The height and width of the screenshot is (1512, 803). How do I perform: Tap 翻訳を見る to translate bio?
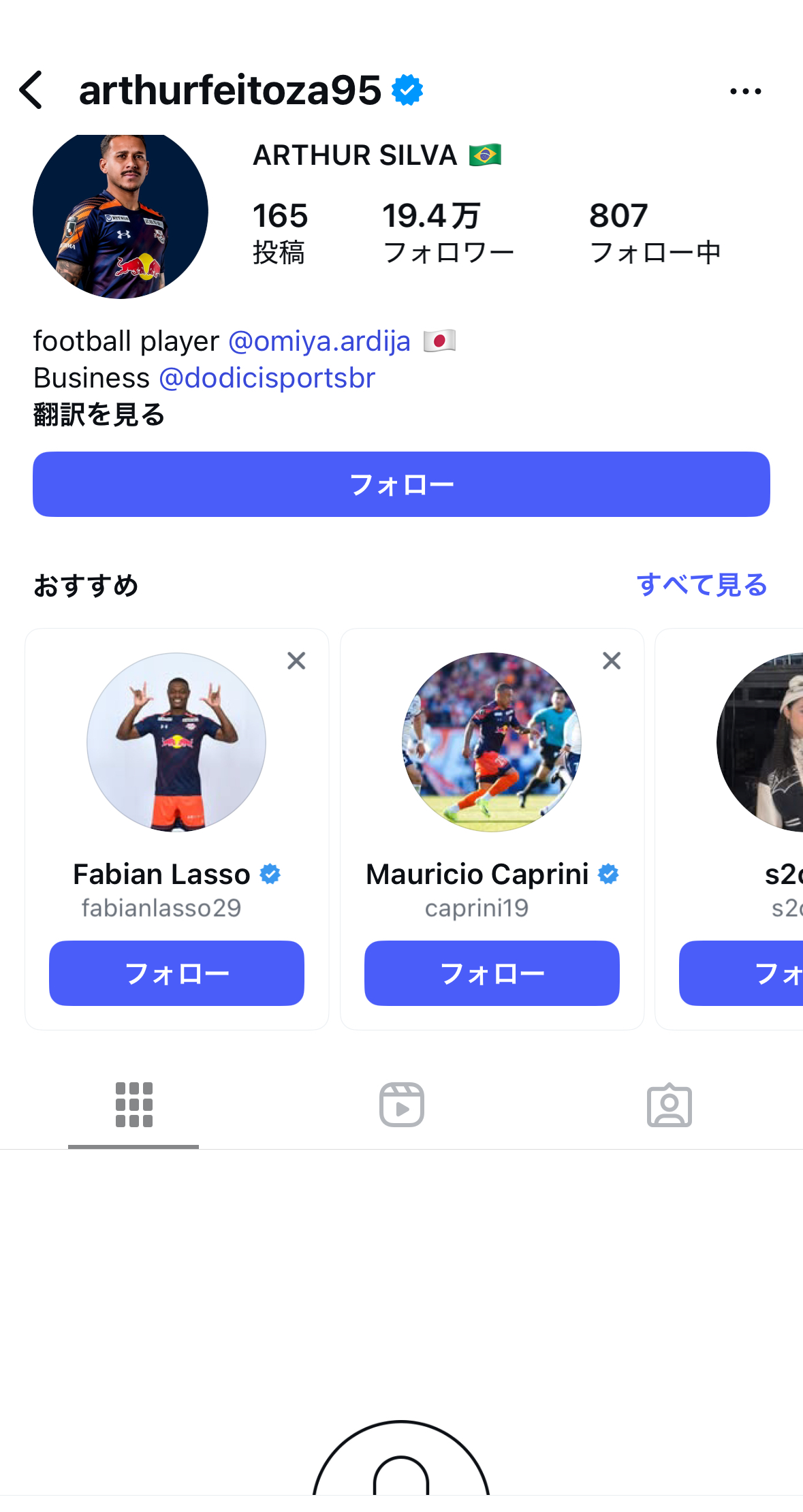(x=99, y=414)
